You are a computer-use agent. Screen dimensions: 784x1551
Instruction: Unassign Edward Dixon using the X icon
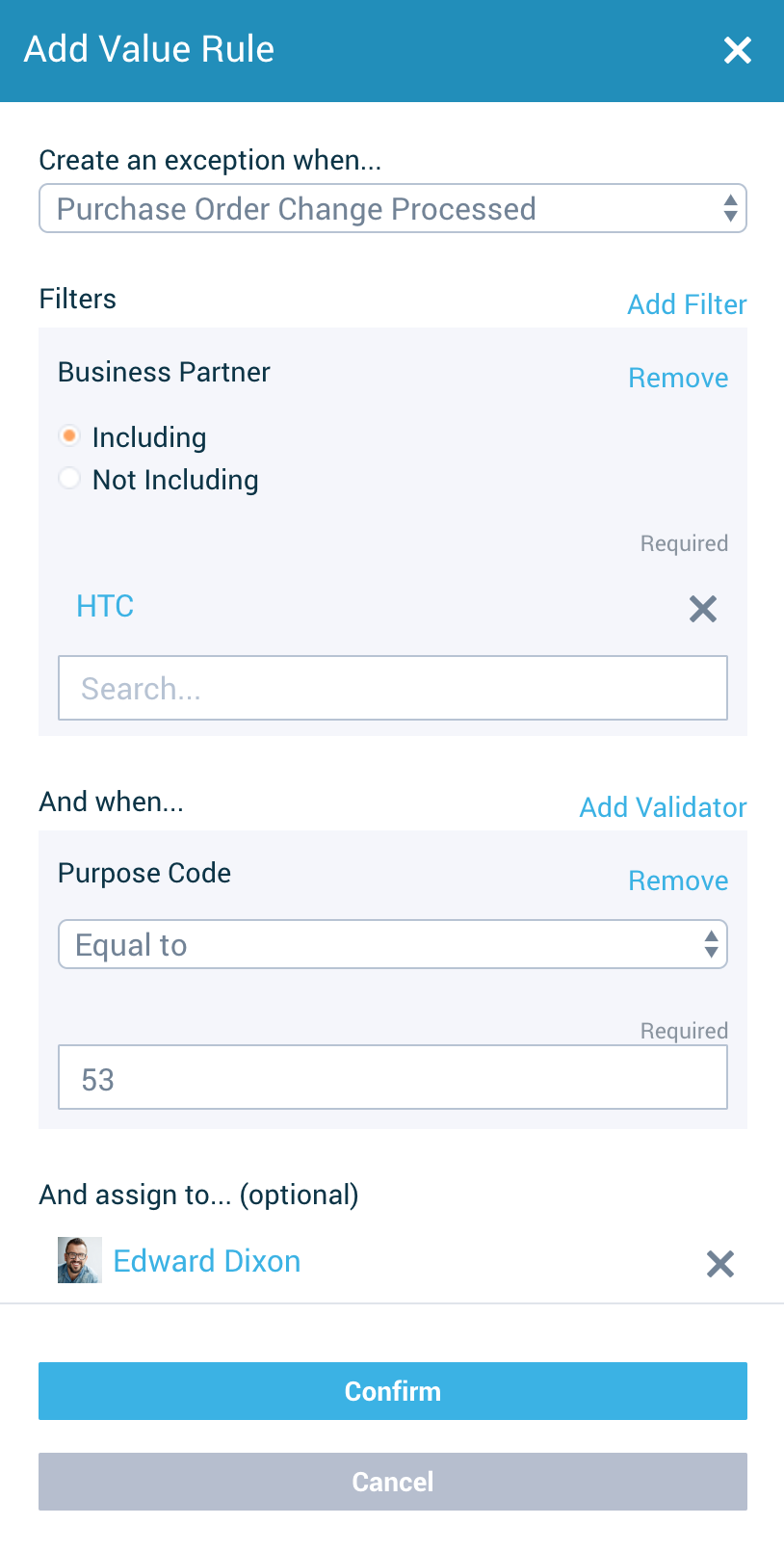pos(719,1264)
